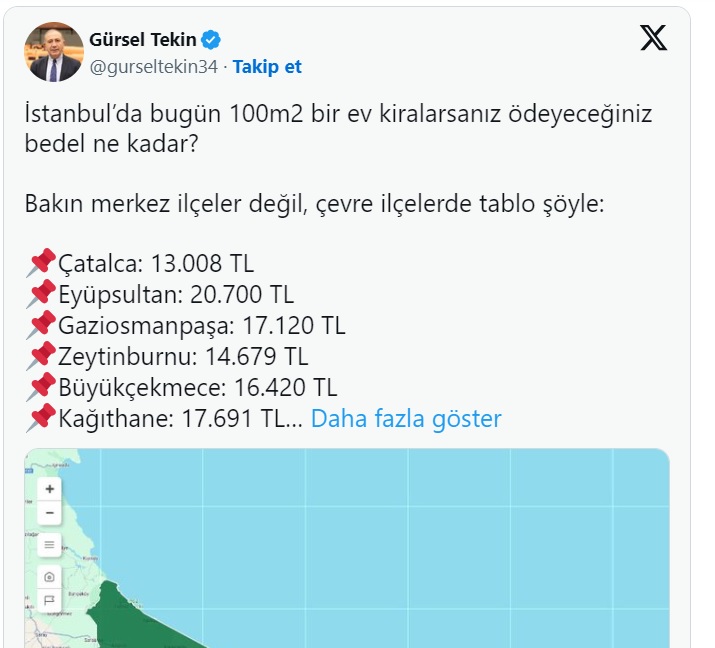715x648 pixels.
Task: Open Gürsel Tekin's profile picture
Action: (54, 53)
